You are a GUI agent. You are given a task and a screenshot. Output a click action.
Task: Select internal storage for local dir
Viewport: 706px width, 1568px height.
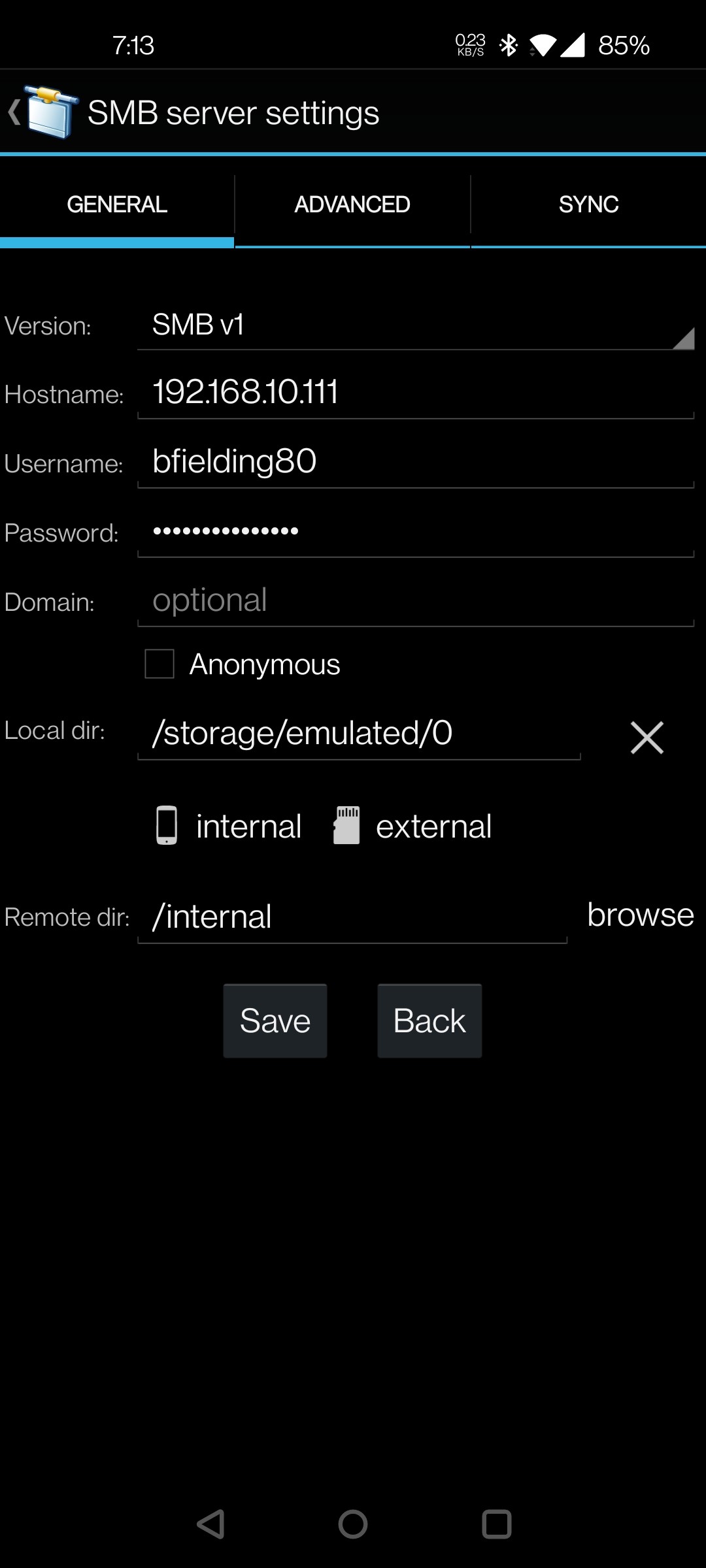click(x=229, y=826)
